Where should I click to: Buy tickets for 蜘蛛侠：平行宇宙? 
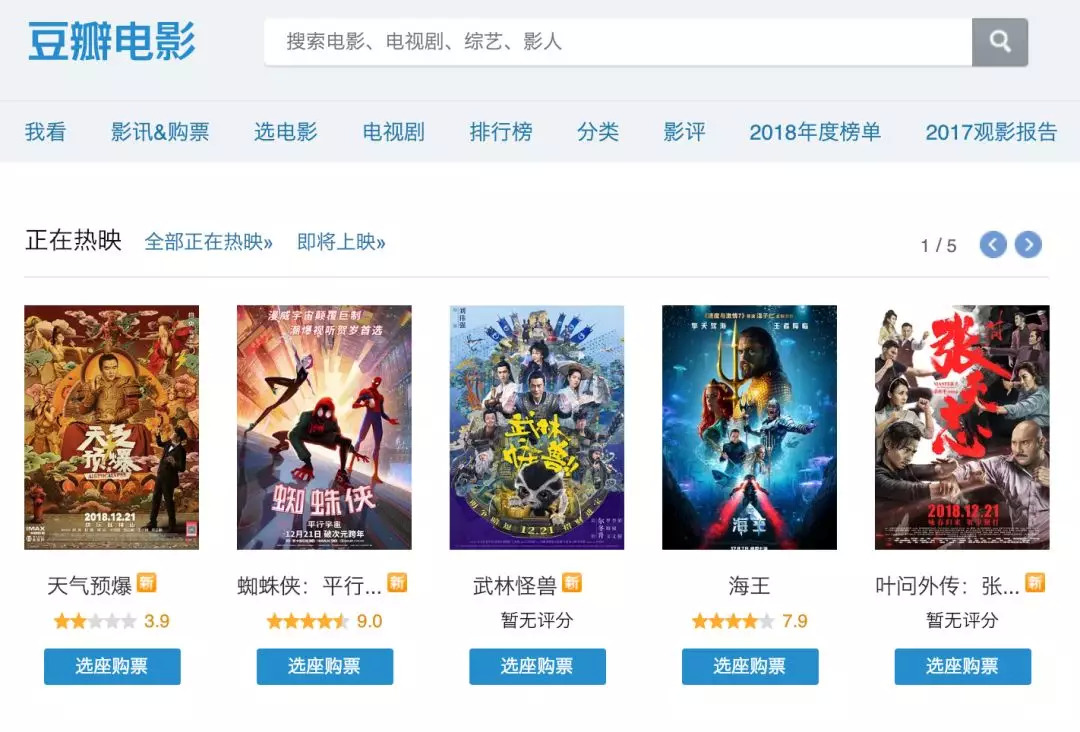coord(324,666)
